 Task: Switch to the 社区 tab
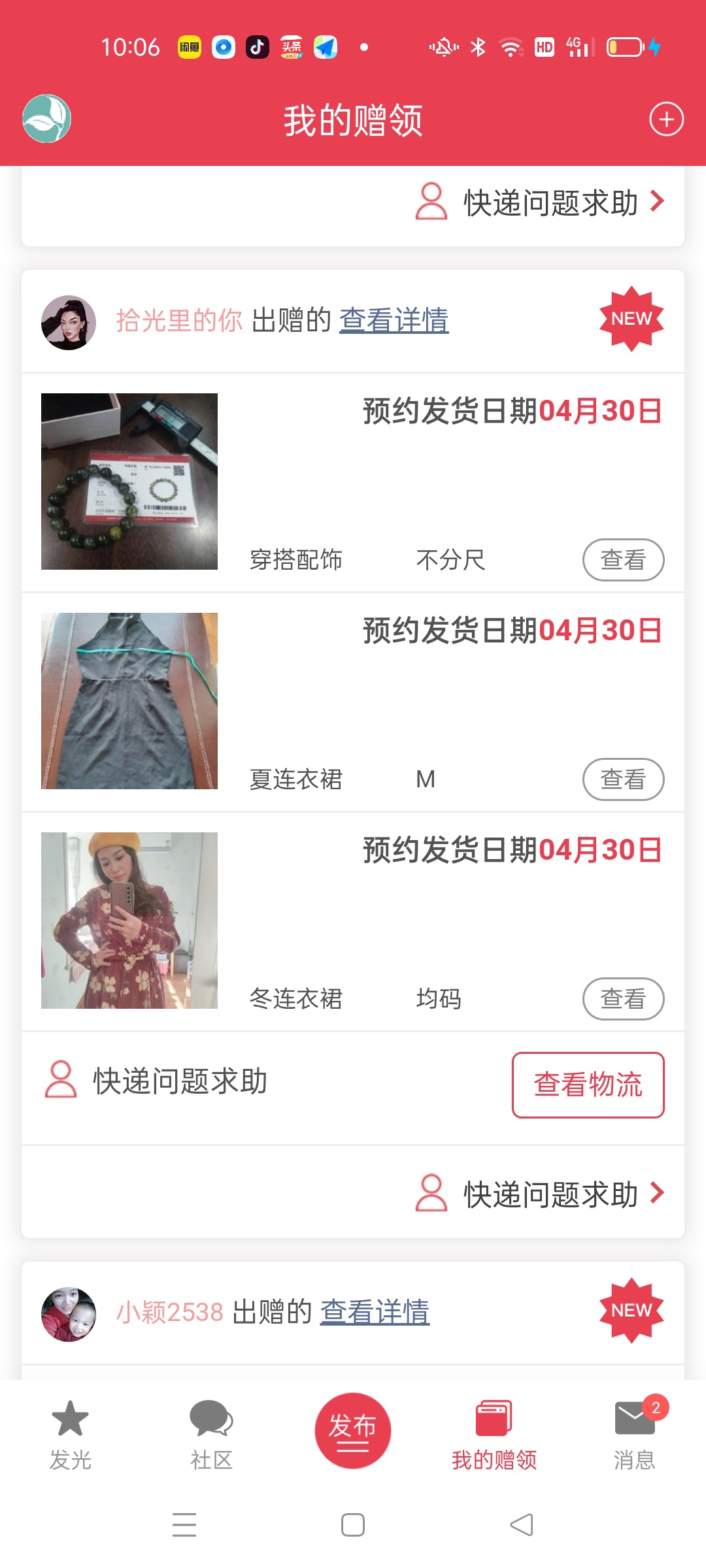[x=211, y=1434]
